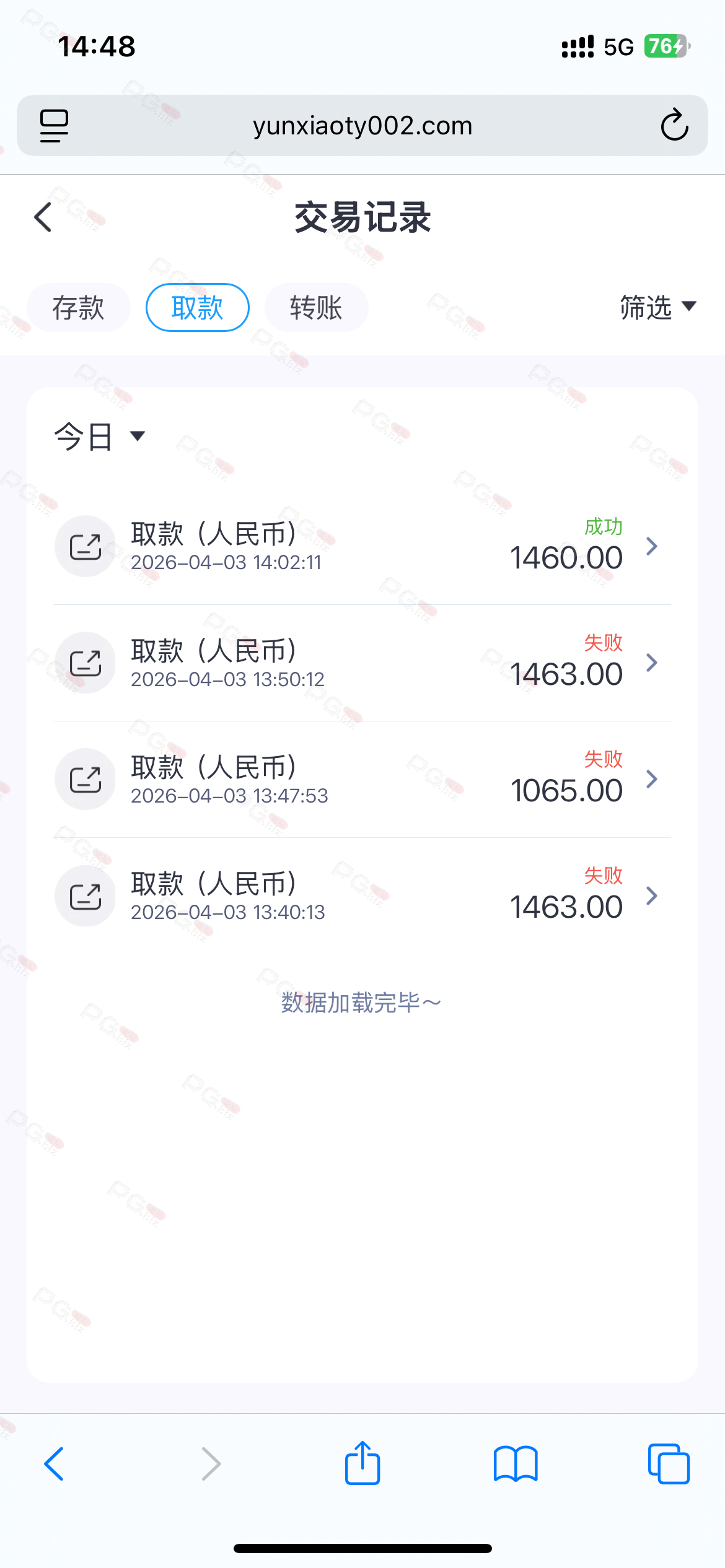The image size is (725, 1568).
Task: Open the 筛选 filter dropdown
Action: click(x=657, y=307)
